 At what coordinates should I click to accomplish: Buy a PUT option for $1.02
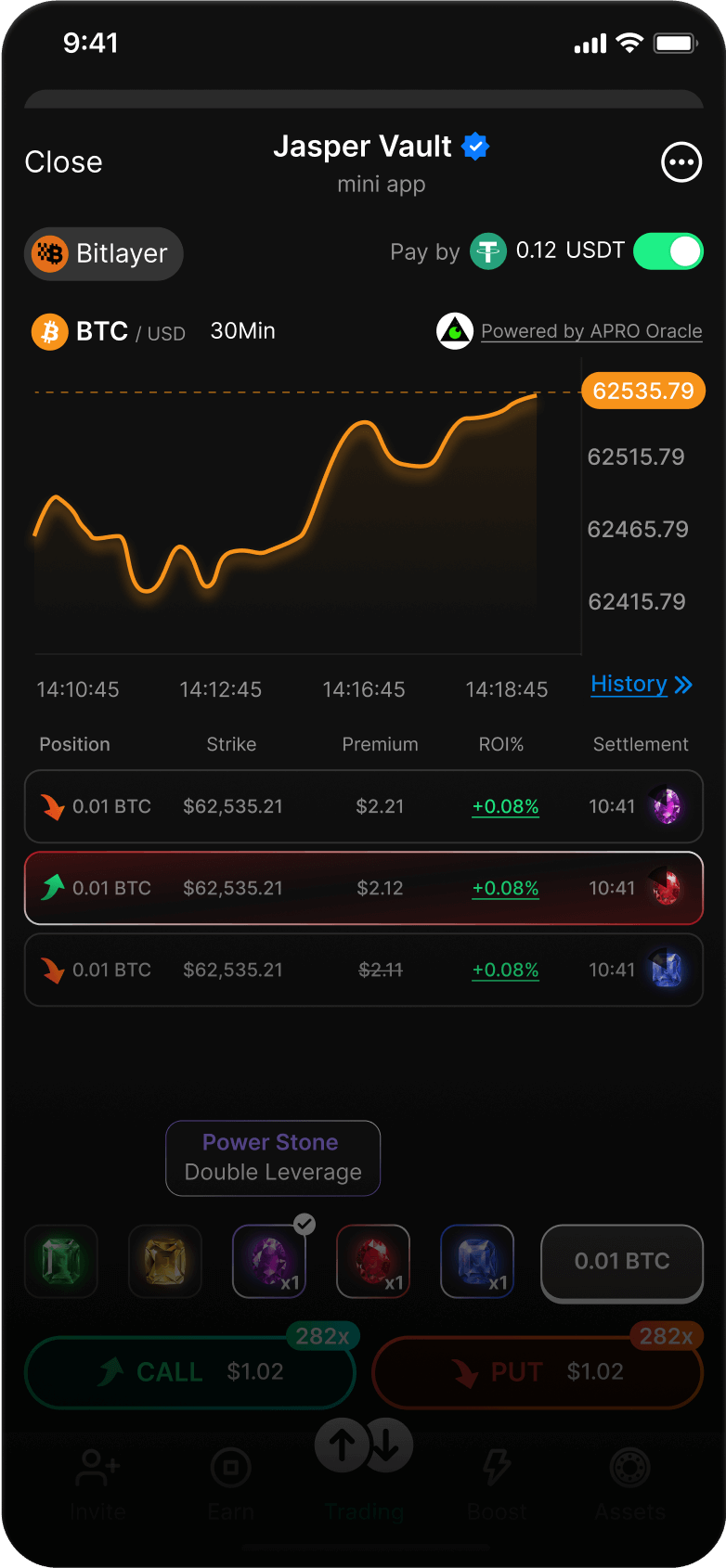click(537, 1372)
